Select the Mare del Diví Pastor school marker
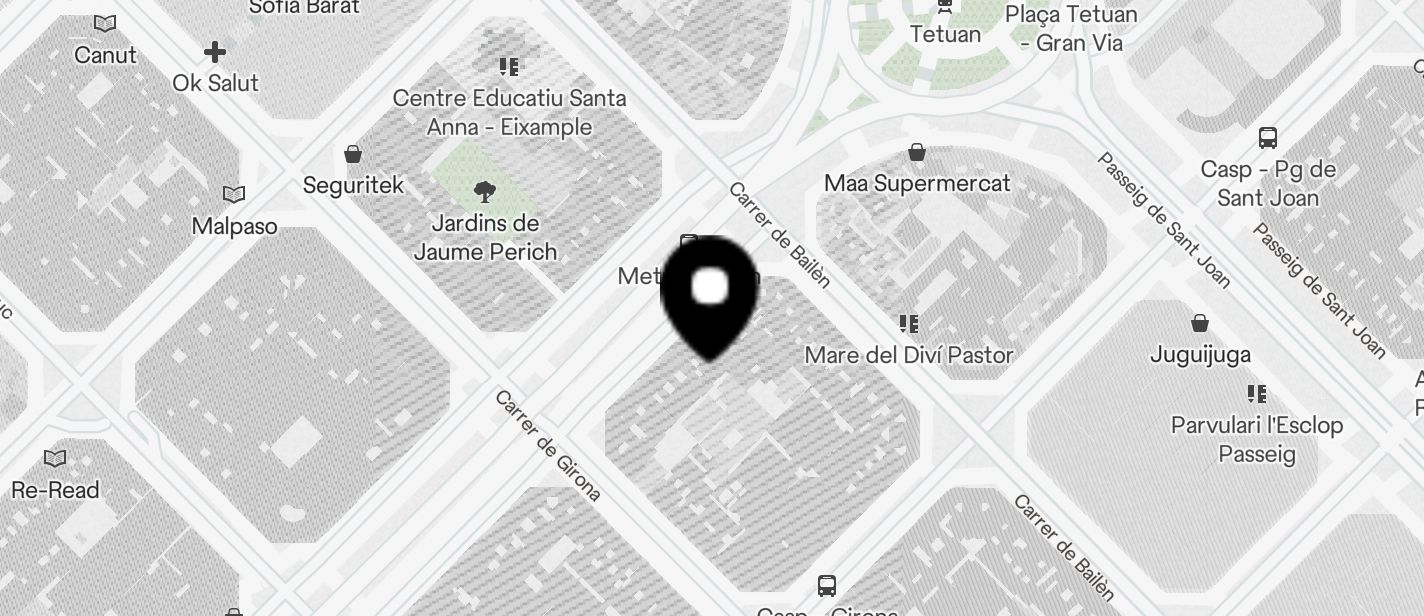The image size is (1424, 616). tap(908, 324)
